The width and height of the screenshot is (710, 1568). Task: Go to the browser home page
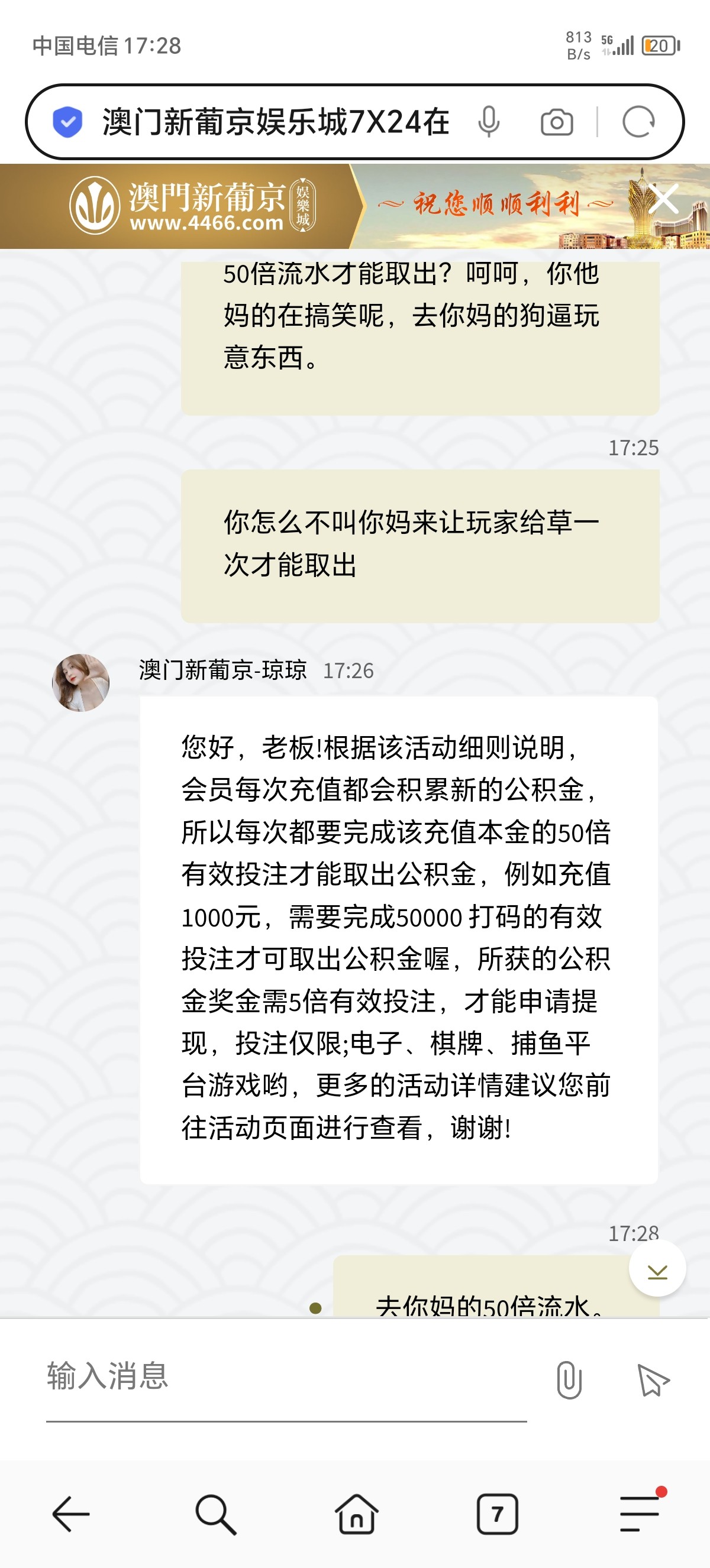356,1513
